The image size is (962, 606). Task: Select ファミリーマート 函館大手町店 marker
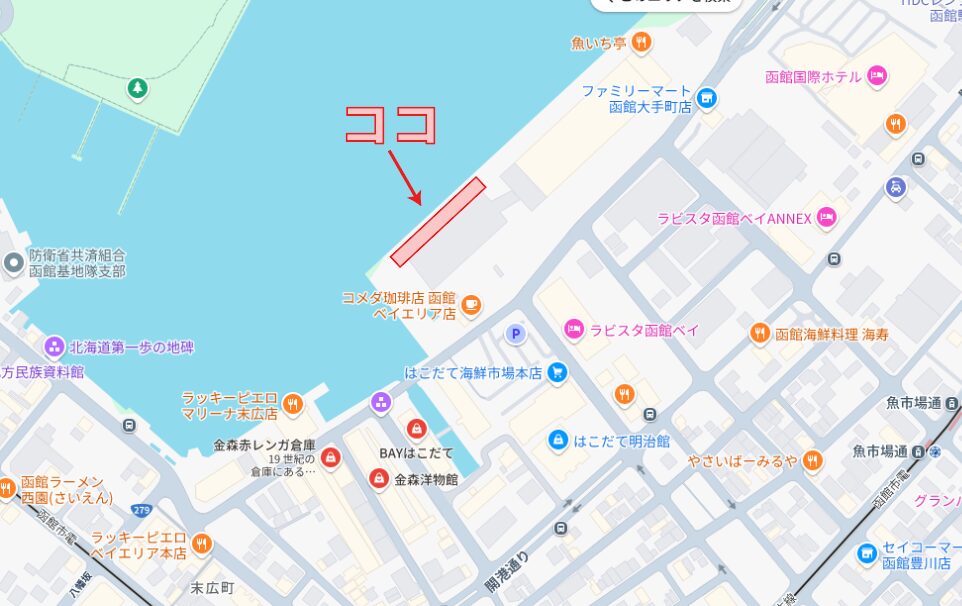(707, 97)
